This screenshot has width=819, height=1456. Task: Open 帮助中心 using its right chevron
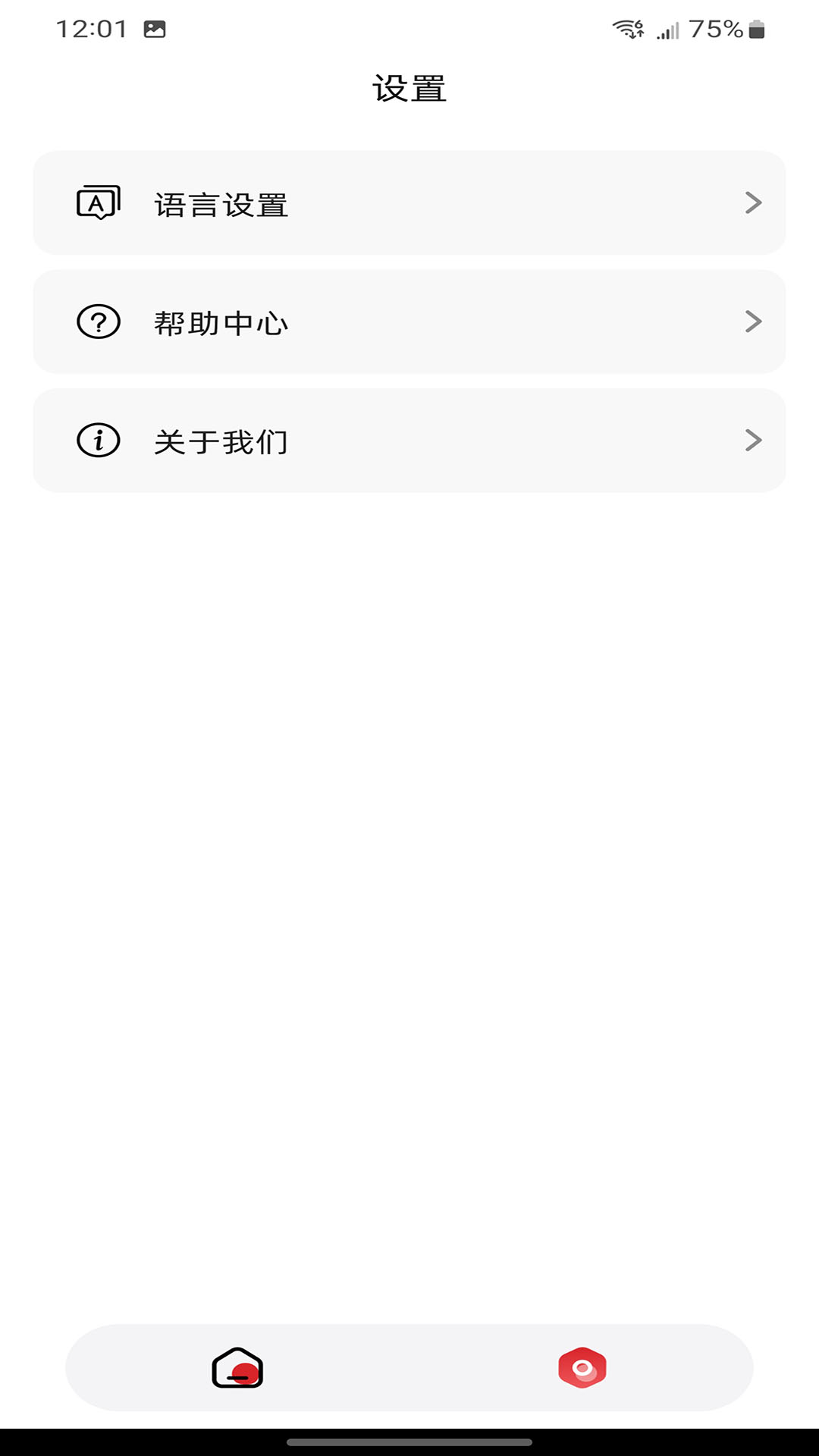[752, 322]
